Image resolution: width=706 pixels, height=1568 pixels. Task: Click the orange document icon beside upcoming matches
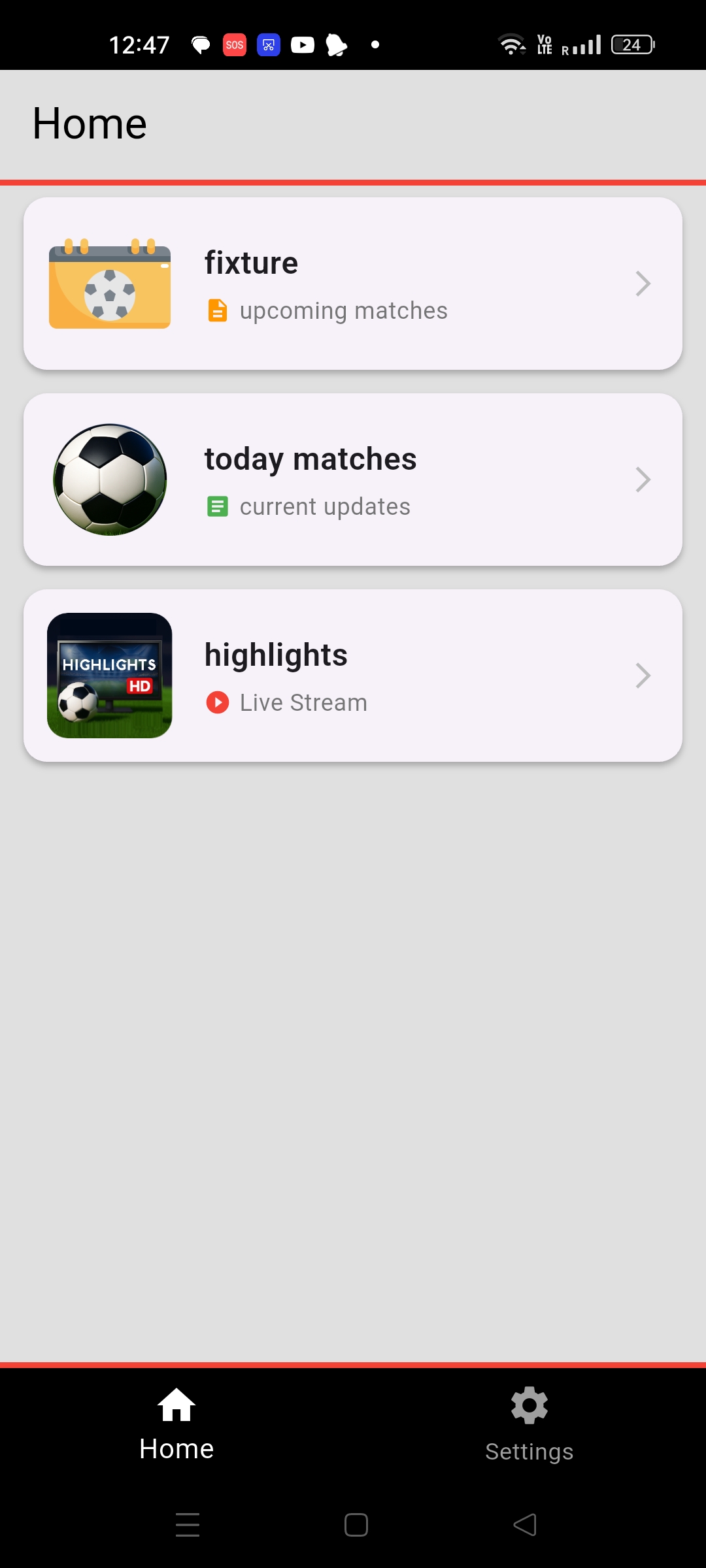tap(217, 310)
